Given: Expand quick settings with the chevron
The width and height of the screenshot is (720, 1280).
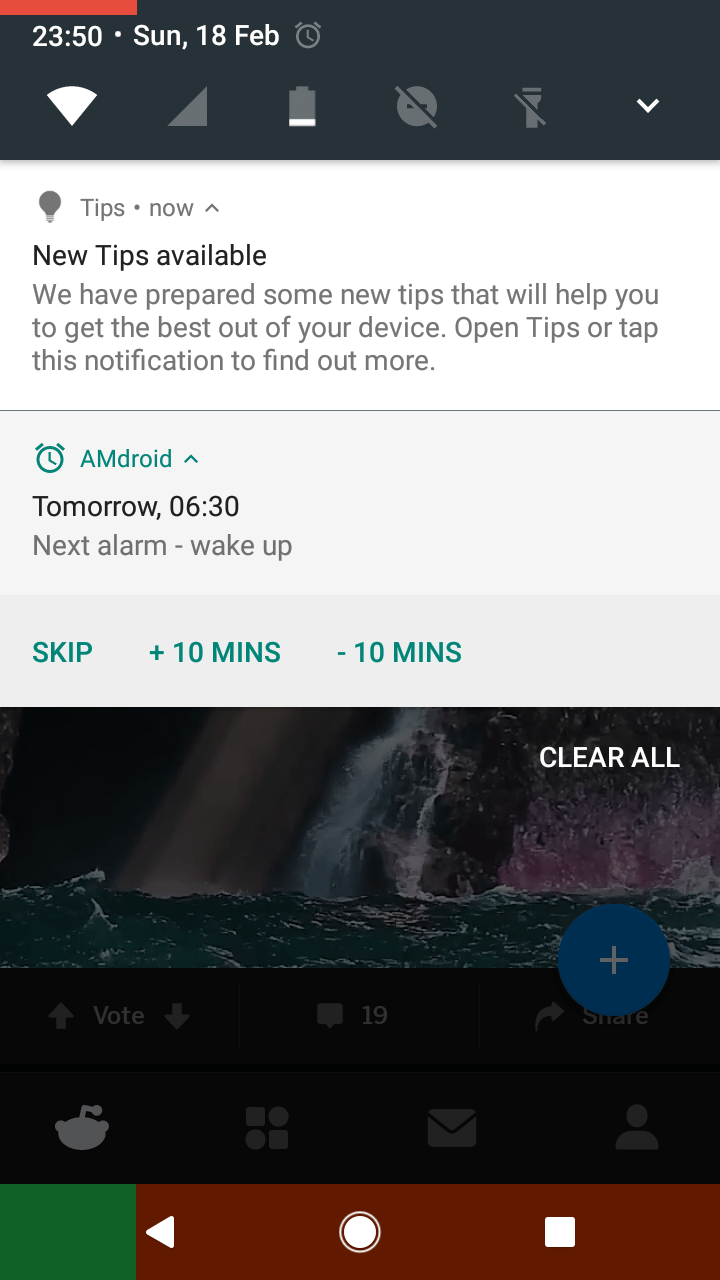Looking at the screenshot, I should [x=647, y=105].
